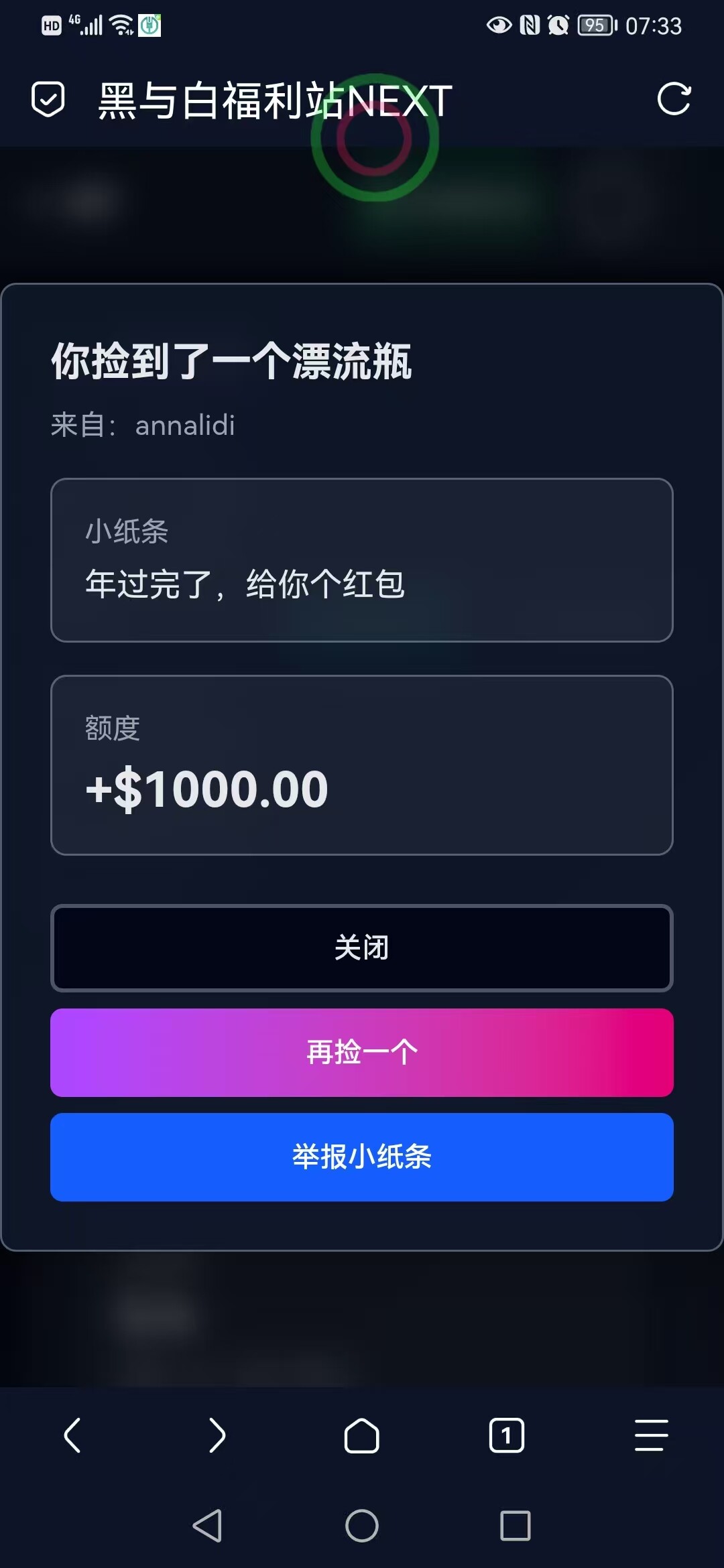Go forward in the browser toolbar

pos(217,1435)
